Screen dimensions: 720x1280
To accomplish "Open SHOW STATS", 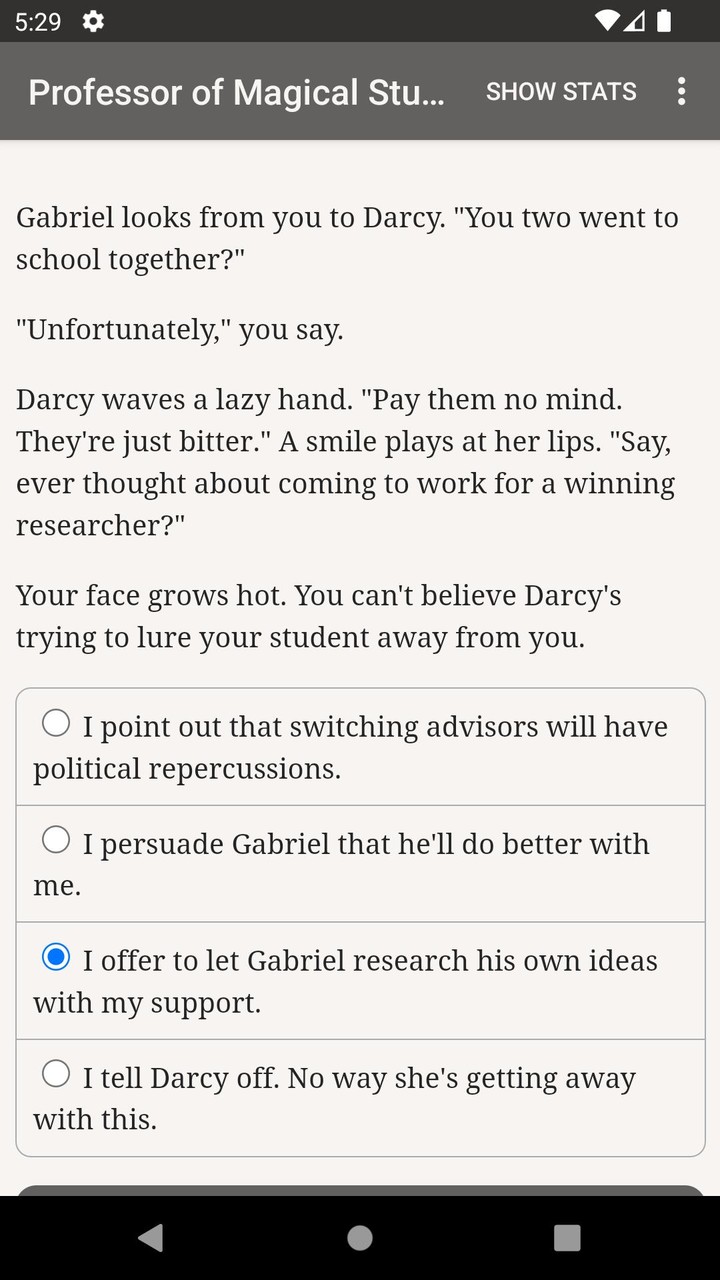I will [561, 91].
